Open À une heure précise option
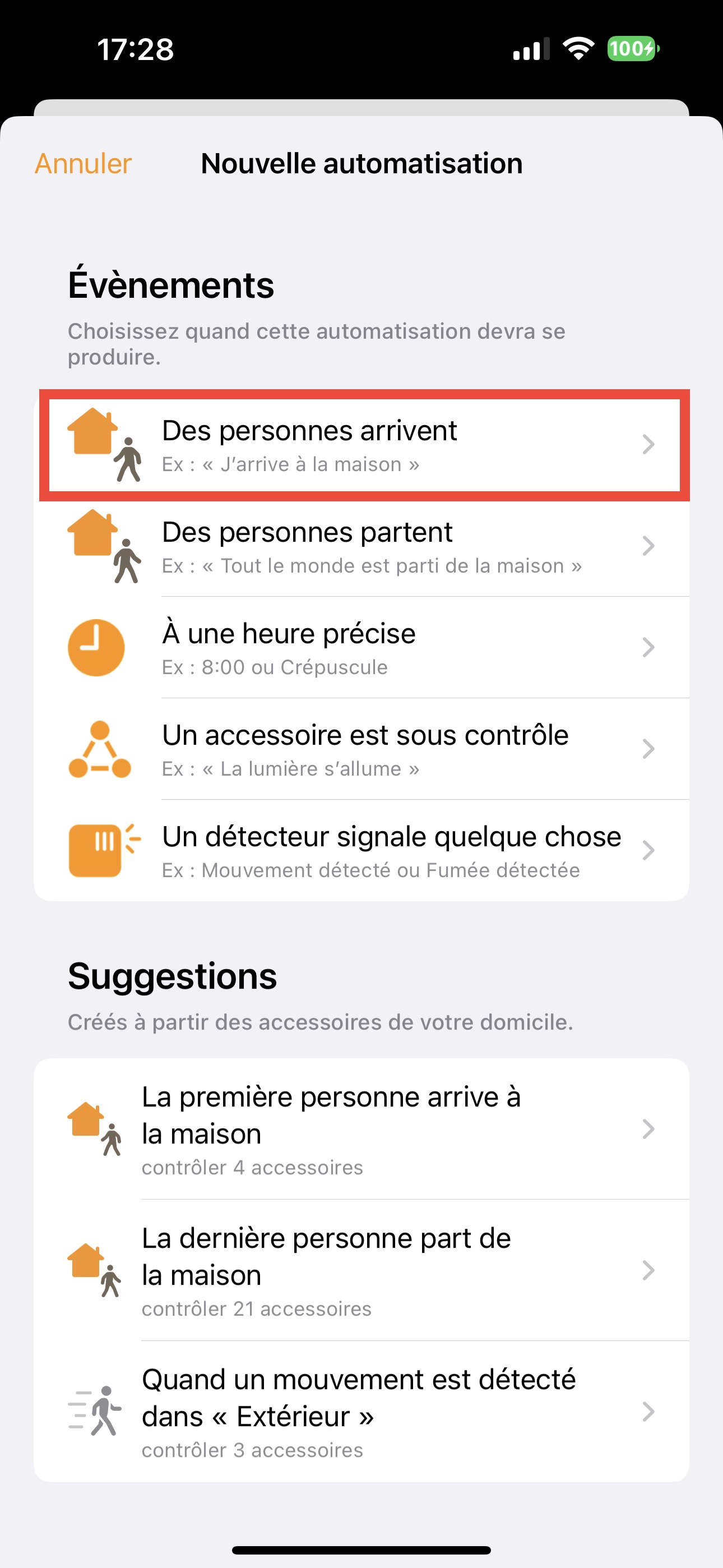The width and height of the screenshot is (723, 1568). (361, 648)
